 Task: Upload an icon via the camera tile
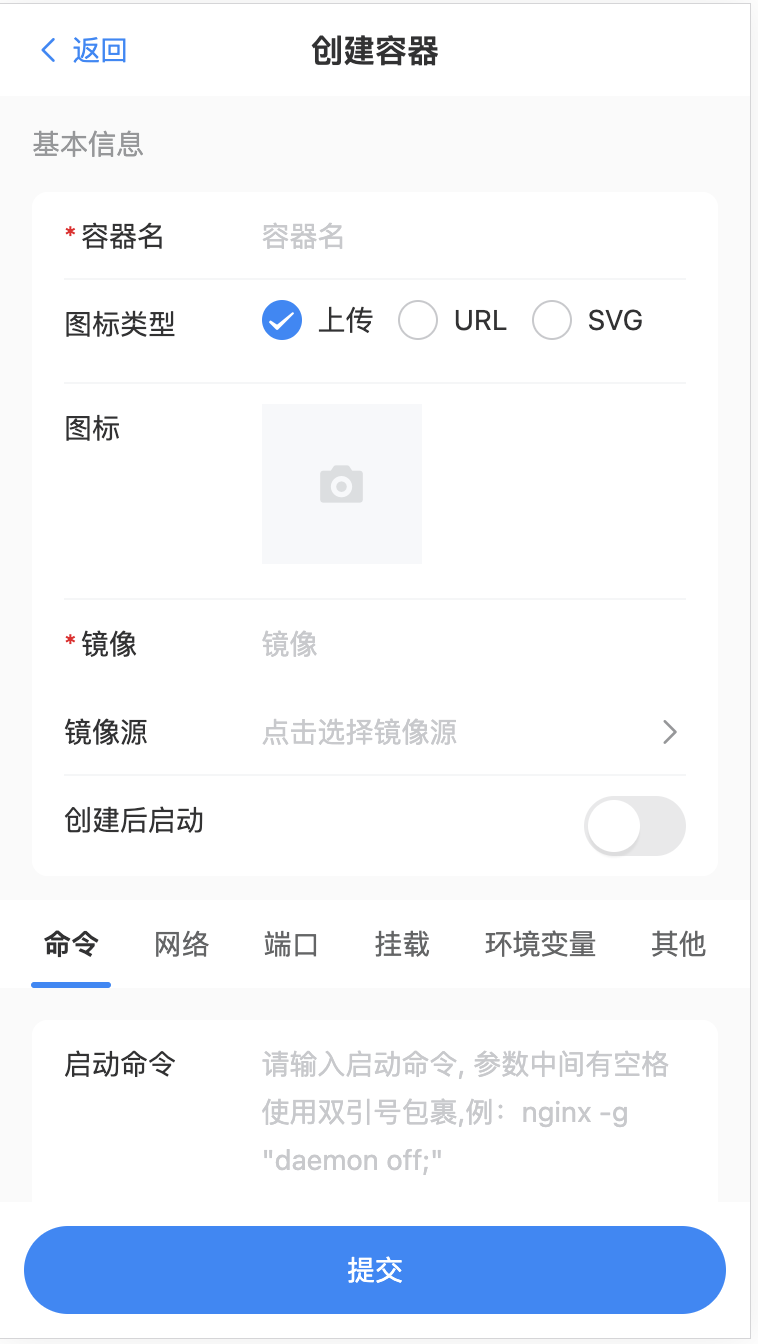(x=341, y=484)
